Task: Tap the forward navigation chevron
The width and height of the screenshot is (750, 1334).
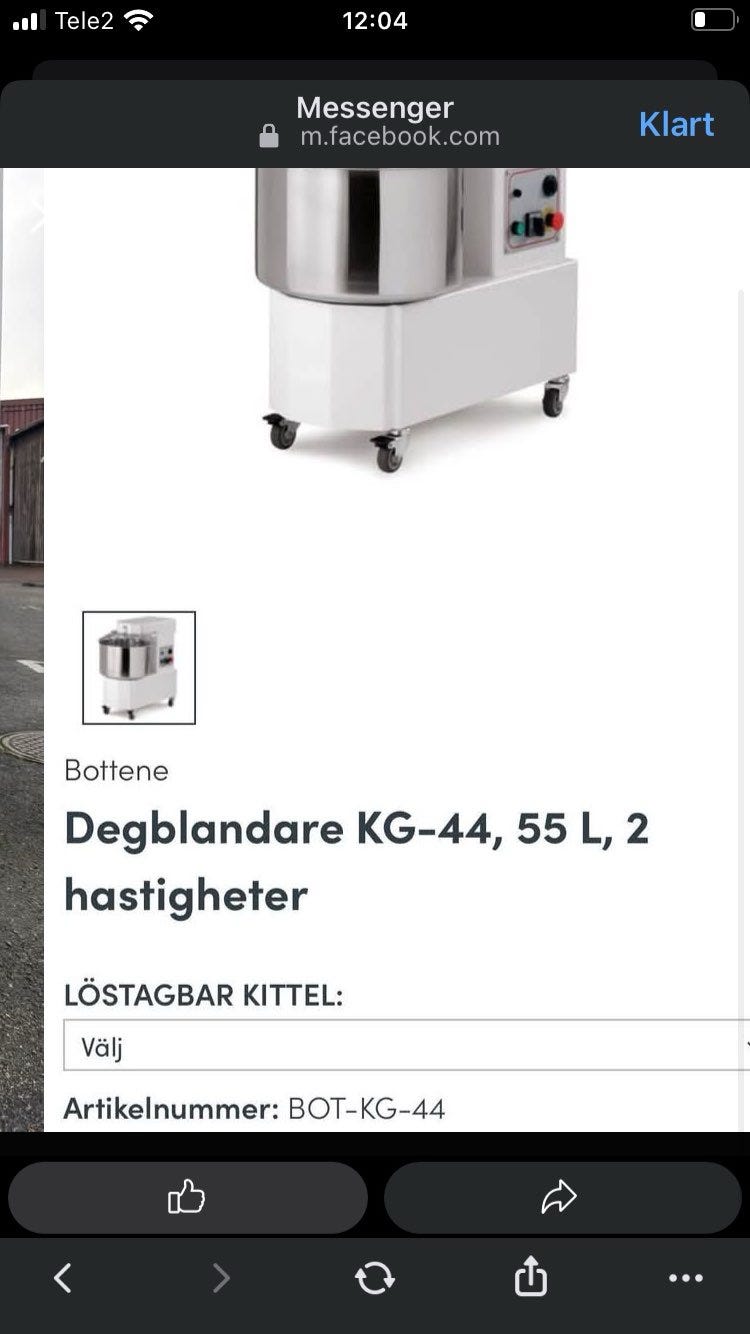Action: point(219,1277)
